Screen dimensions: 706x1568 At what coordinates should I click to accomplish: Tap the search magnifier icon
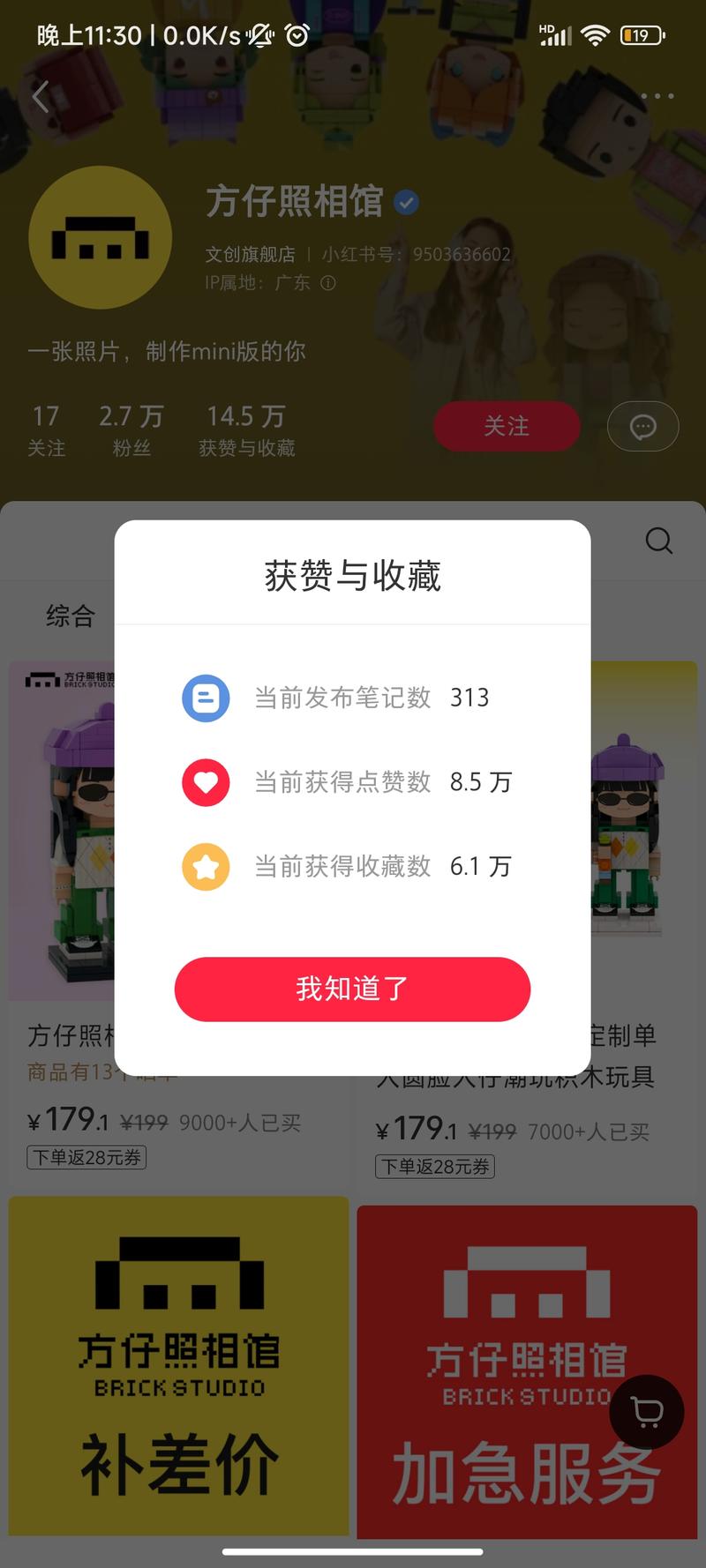click(658, 541)
